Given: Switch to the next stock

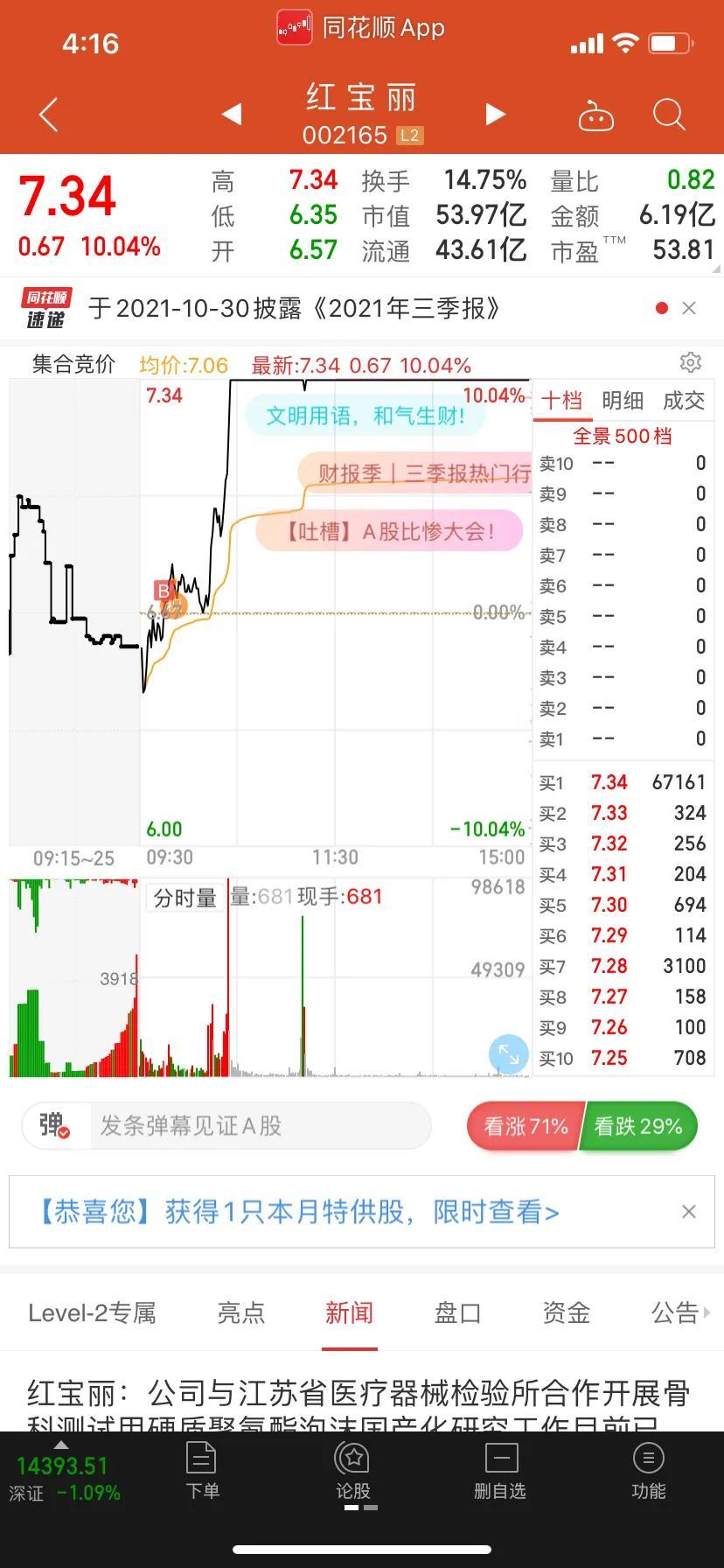Looking at the screenshot, I should [495, 114].
